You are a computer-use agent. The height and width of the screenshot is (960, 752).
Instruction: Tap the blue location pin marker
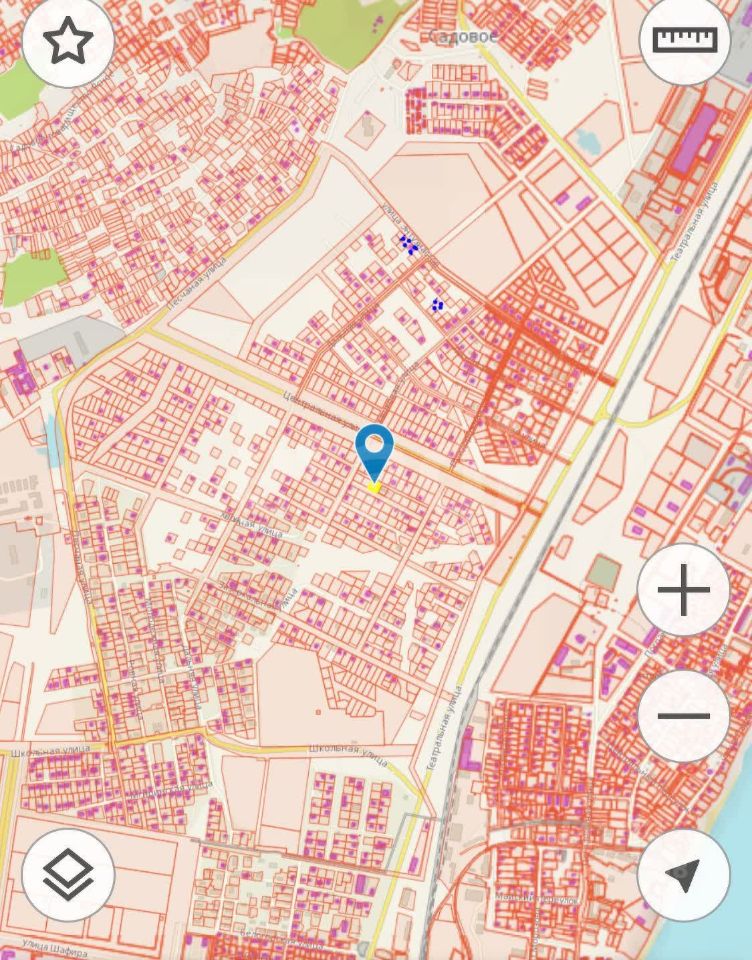(x=375, y=452)
